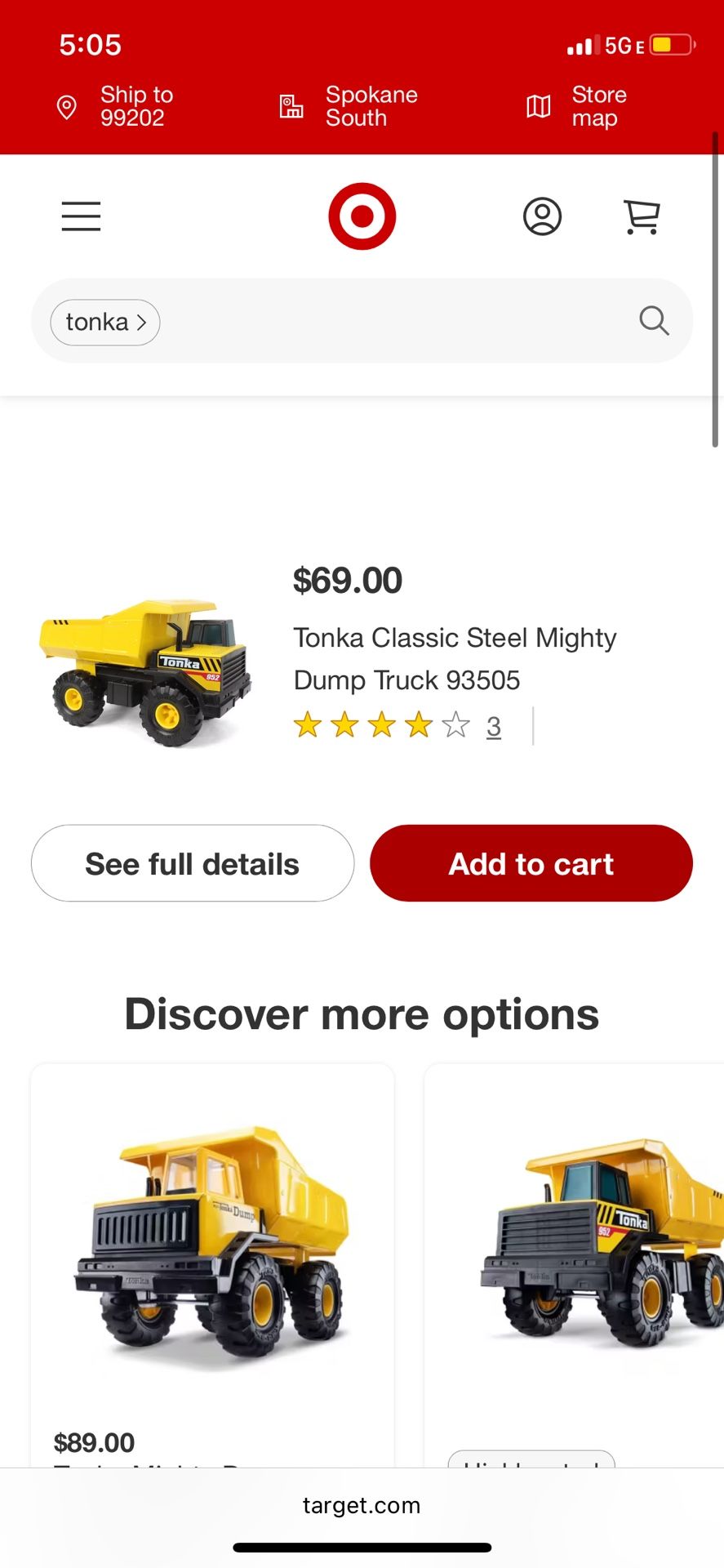Open the hamburger navigation menu
The image size is (724, 1568).
tap(81, 216)
